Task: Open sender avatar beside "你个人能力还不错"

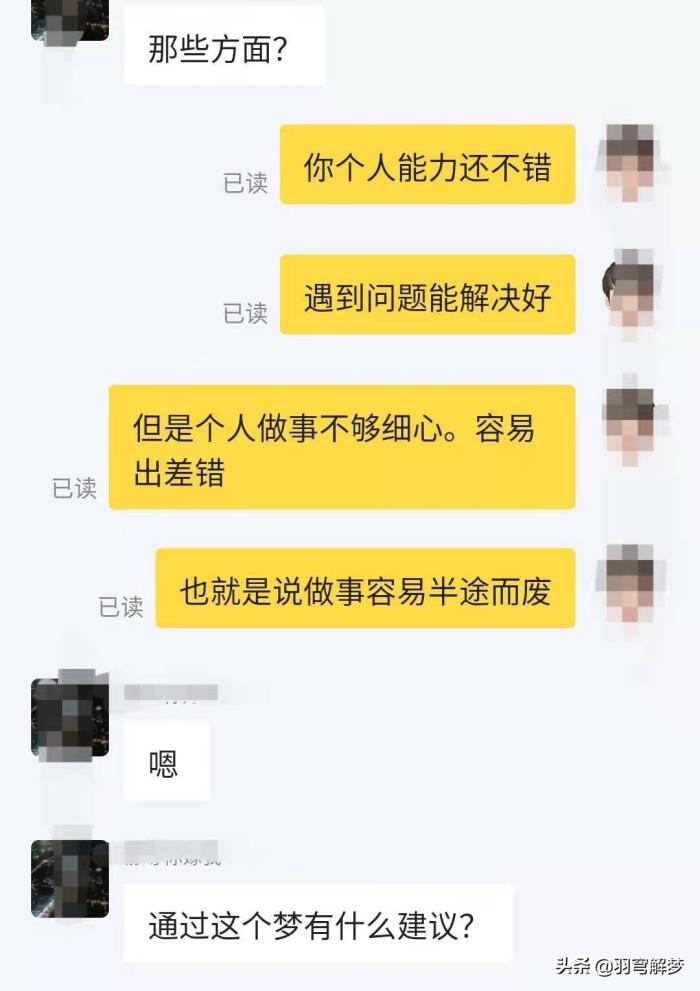Action: [x=630, y=163]
